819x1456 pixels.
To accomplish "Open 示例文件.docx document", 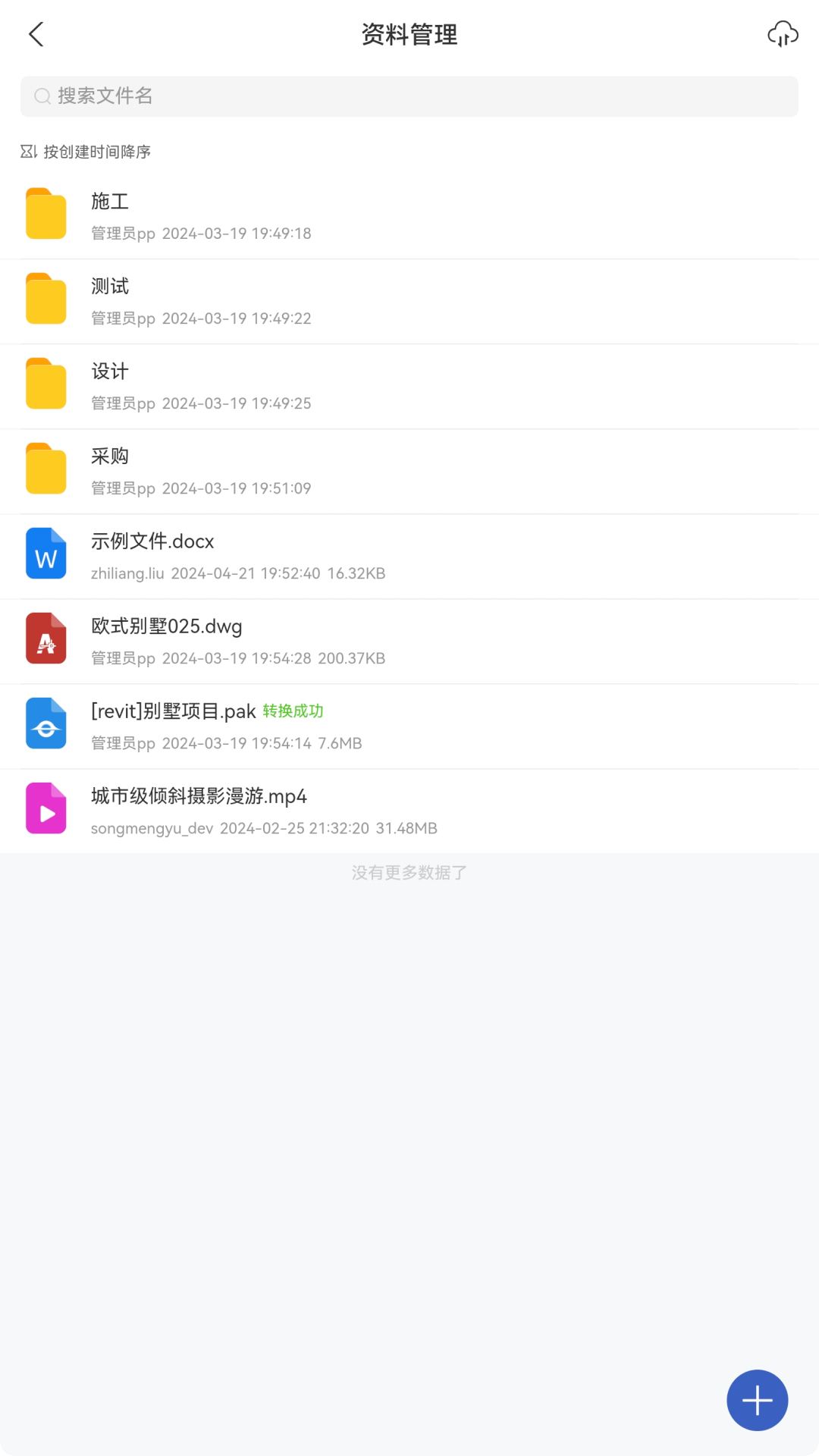I will [409, 556].
